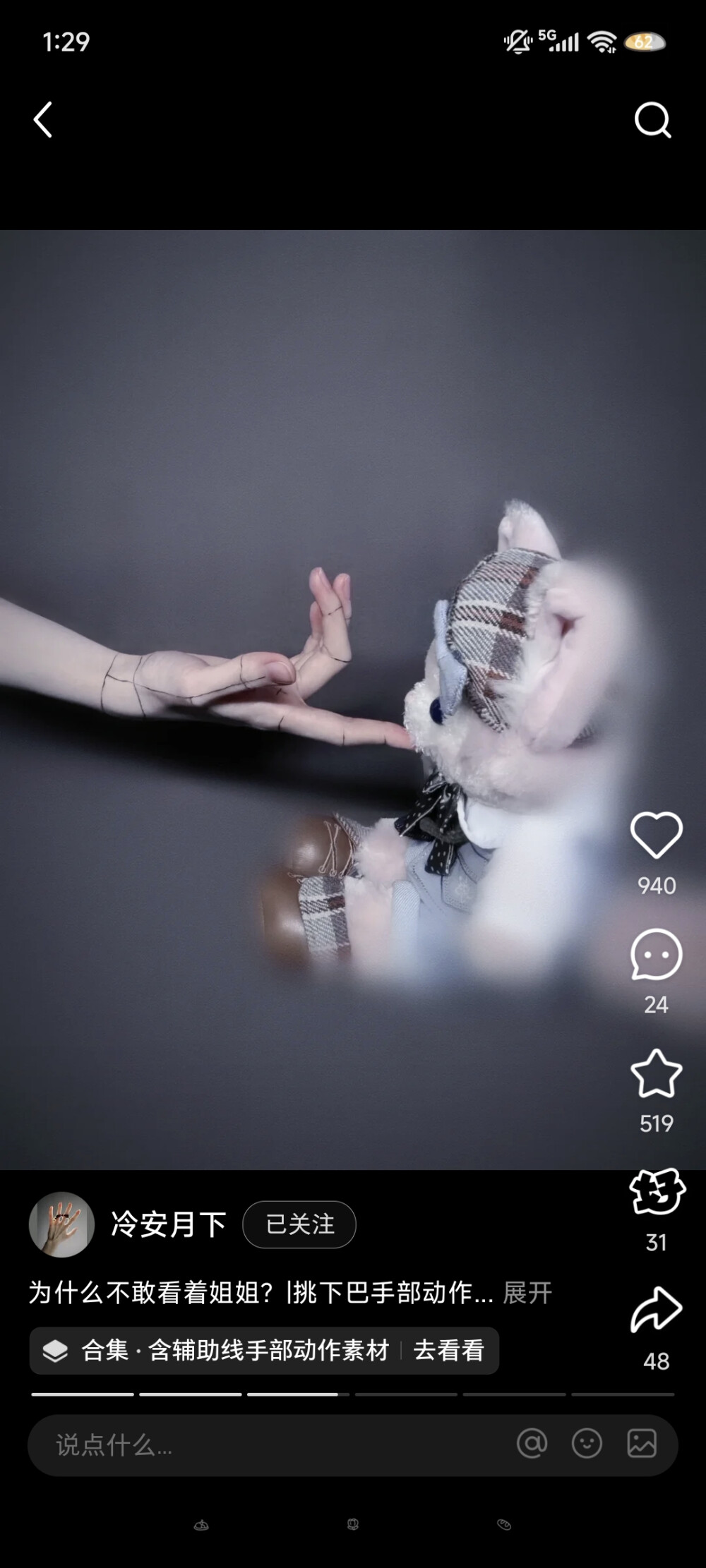706x1568 pixels.
Task: Open profile via username 冷安月下
Action: (168, 1224)
